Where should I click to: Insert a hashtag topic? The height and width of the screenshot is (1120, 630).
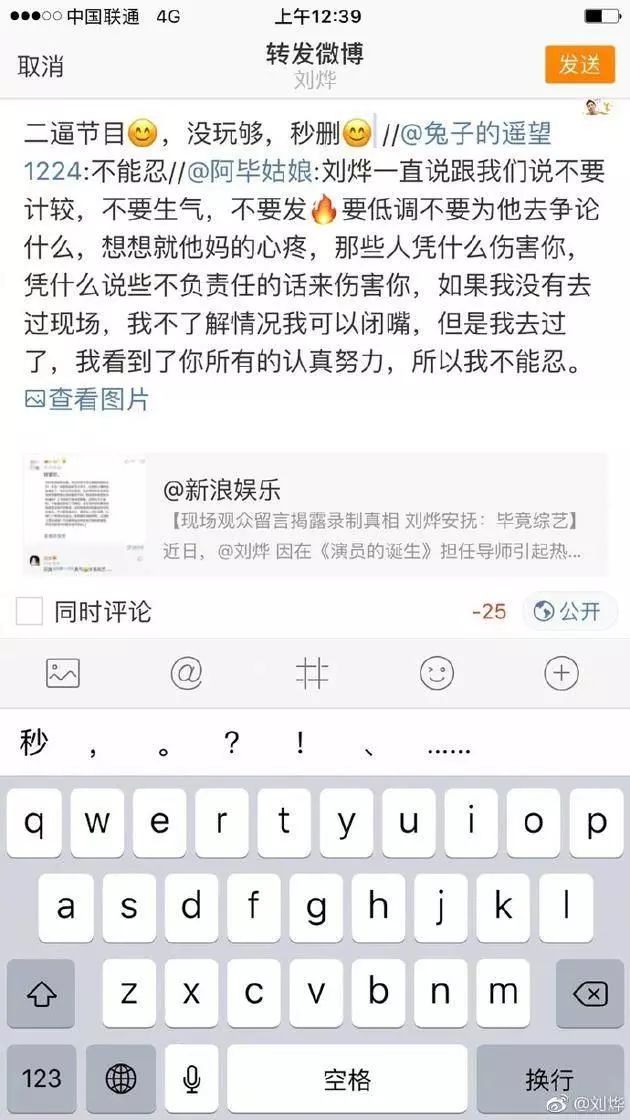click(312, 674)
